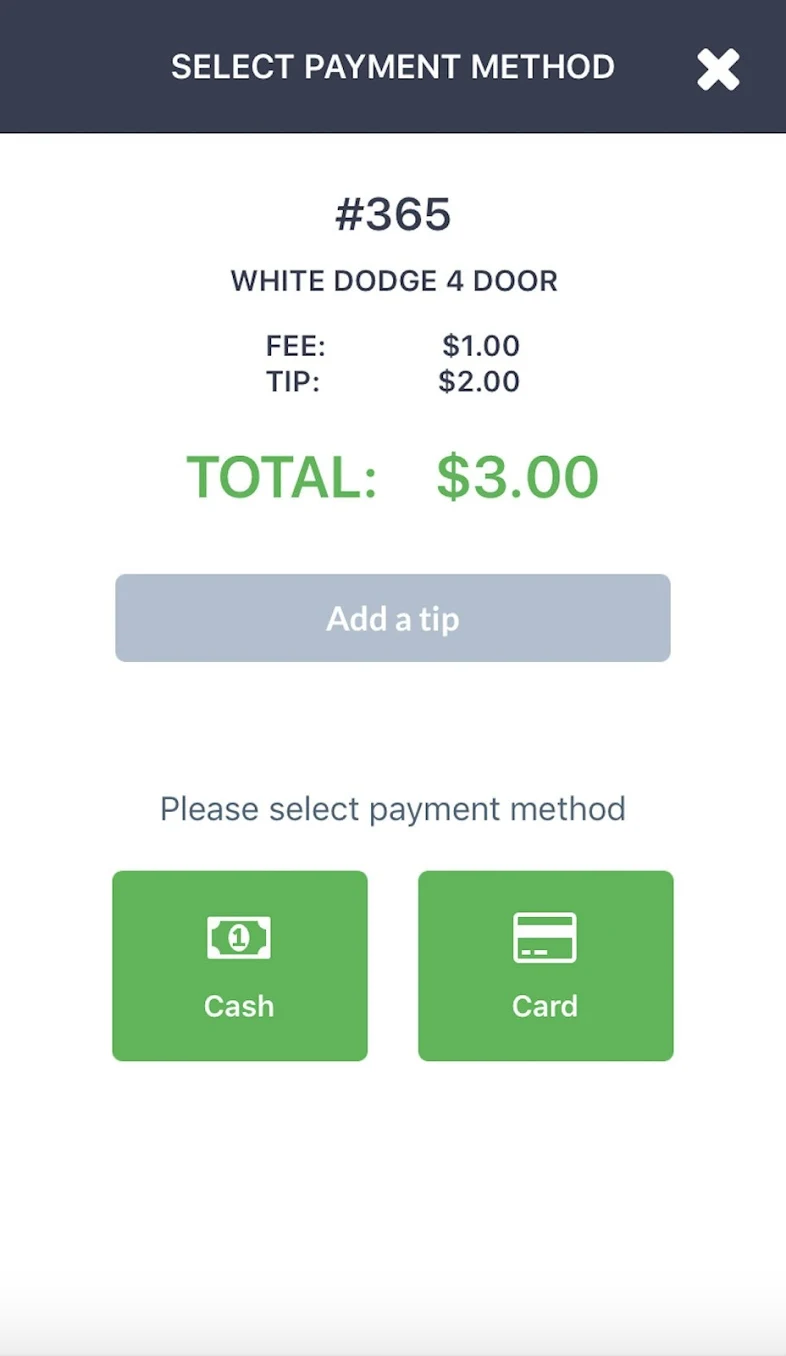Close the payment method screen

pyautogui.click(x=718, y=69)
